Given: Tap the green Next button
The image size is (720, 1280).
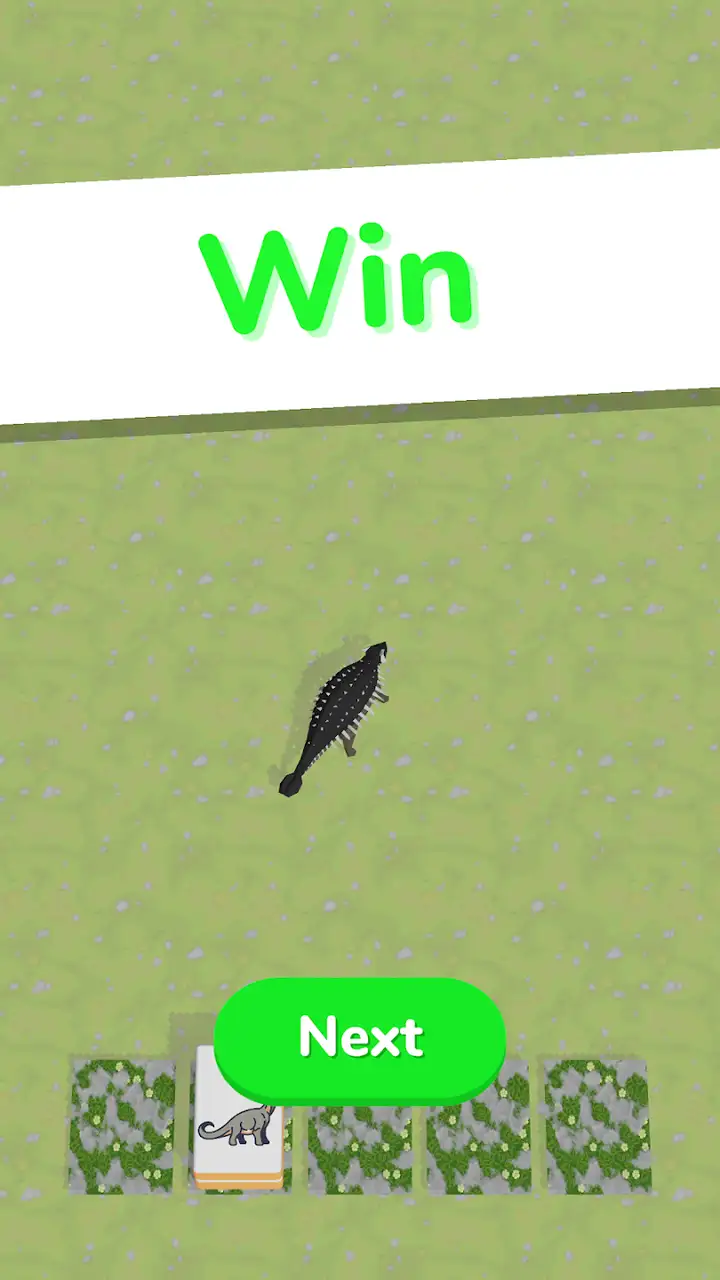Looking at the screenshot, I should pos(360,1038).
